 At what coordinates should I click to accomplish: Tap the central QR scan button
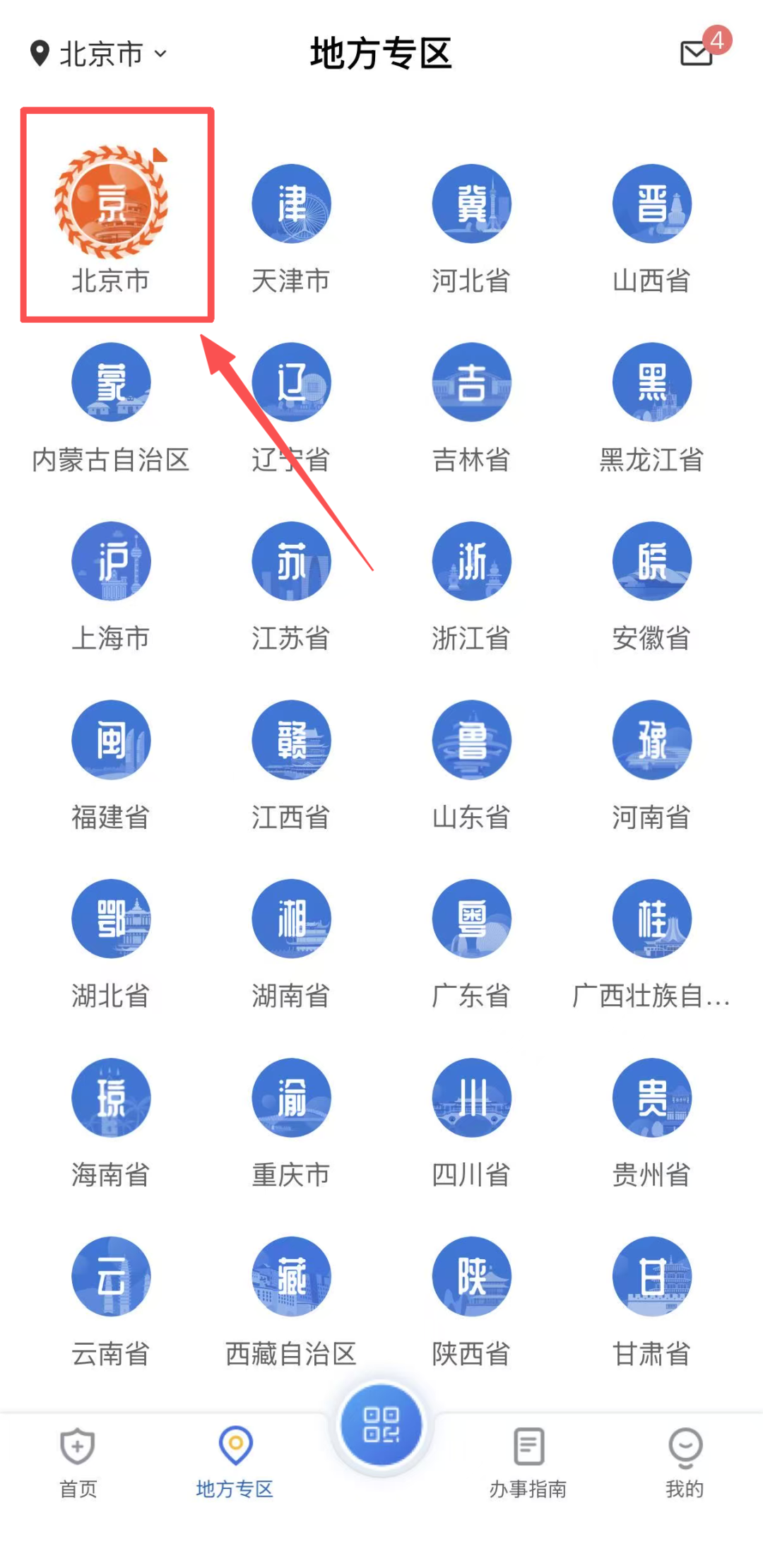point(381,1425)
